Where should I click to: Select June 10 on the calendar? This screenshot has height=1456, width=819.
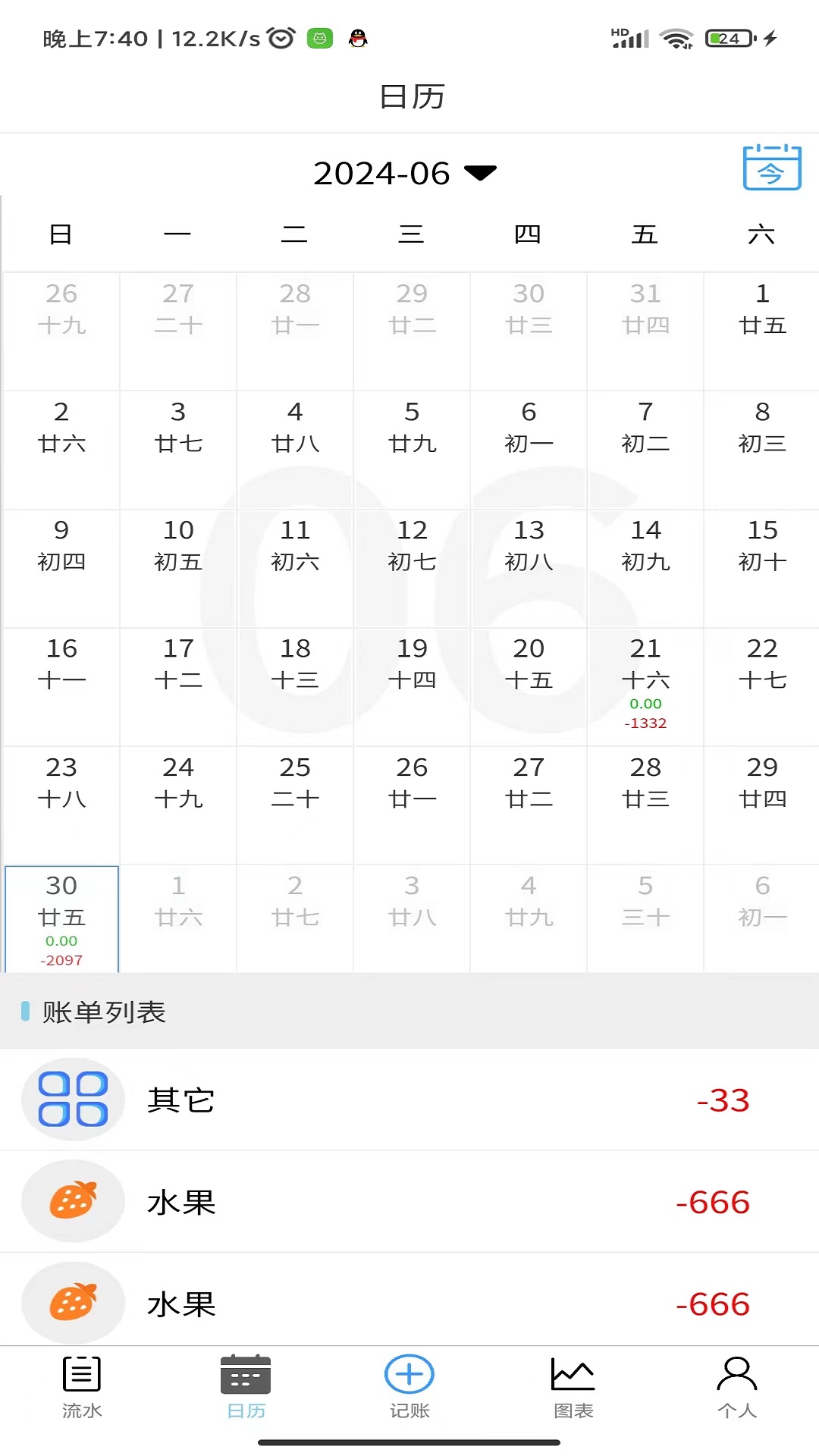[x=178, y=568]
